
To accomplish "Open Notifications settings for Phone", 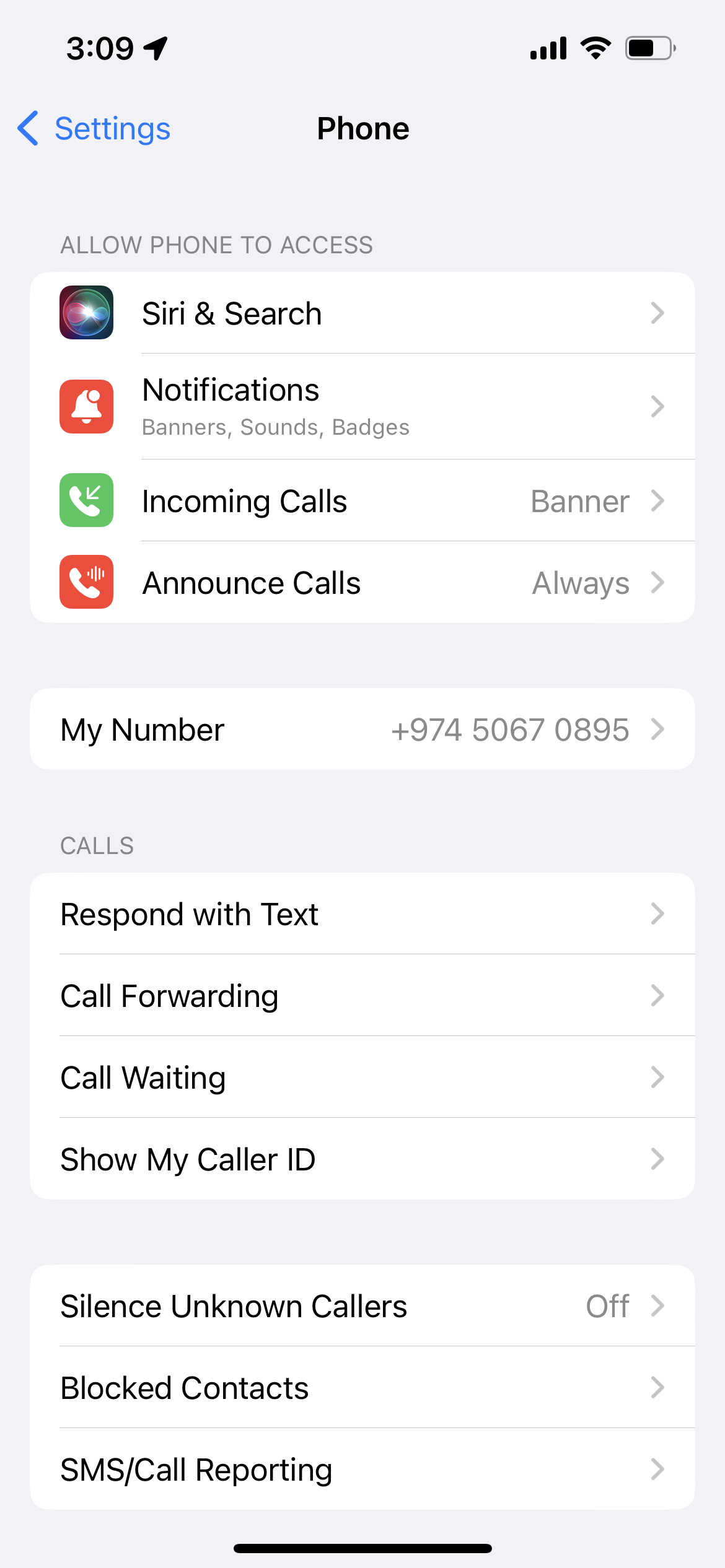I will [362, 406].
